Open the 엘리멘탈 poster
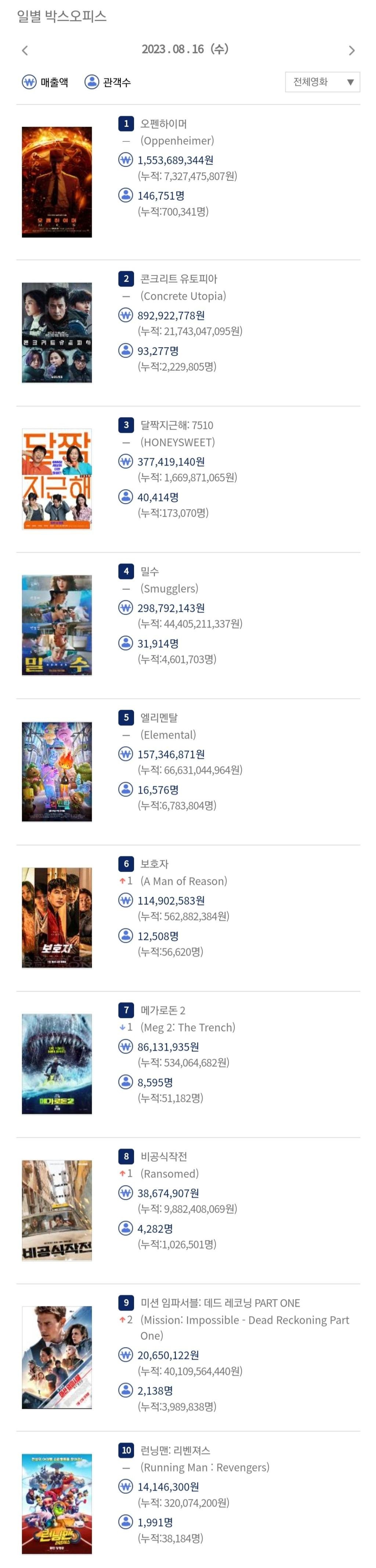The width and height of the screenshot is (376, 1568). coord(57,771)
